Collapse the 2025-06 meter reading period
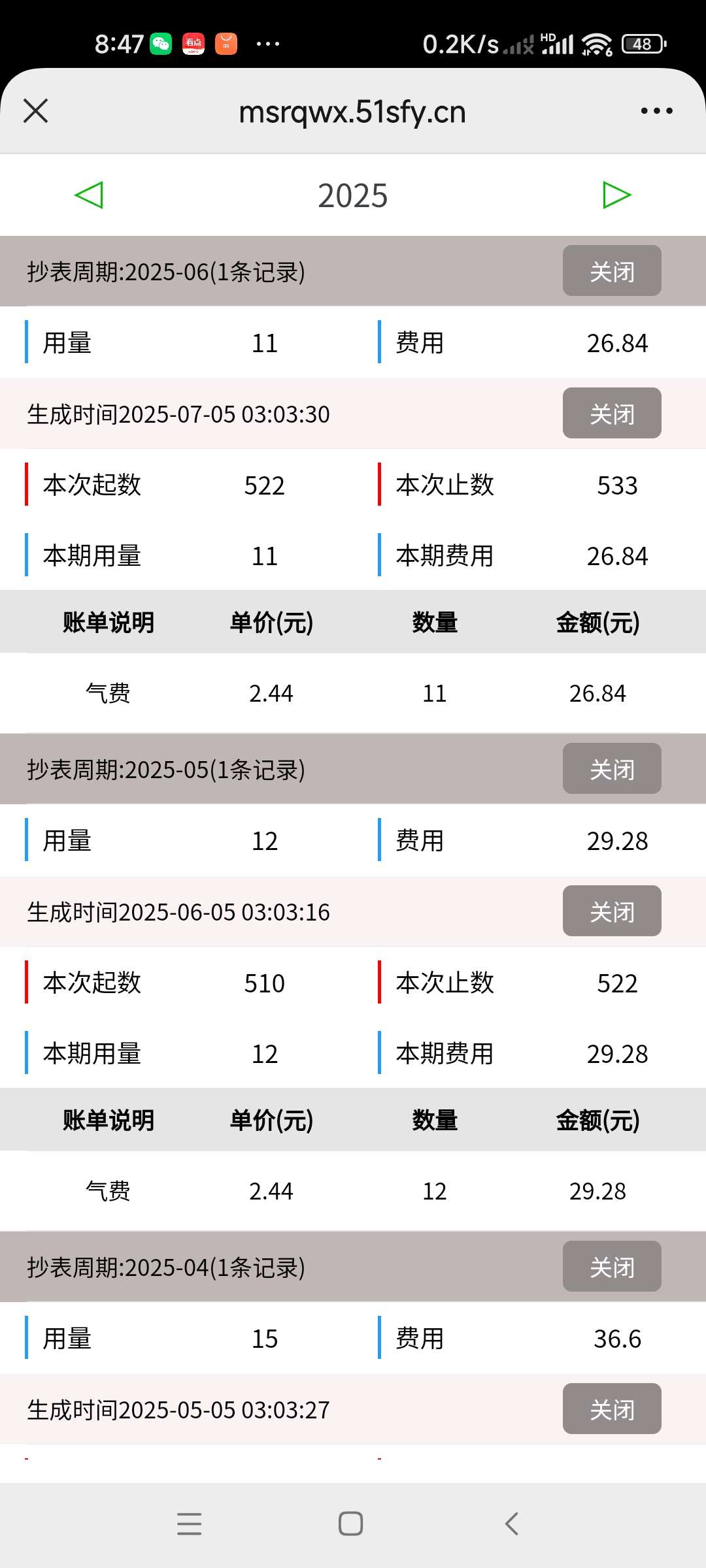This screenshot has height=1568, width=706. (612, 270)
